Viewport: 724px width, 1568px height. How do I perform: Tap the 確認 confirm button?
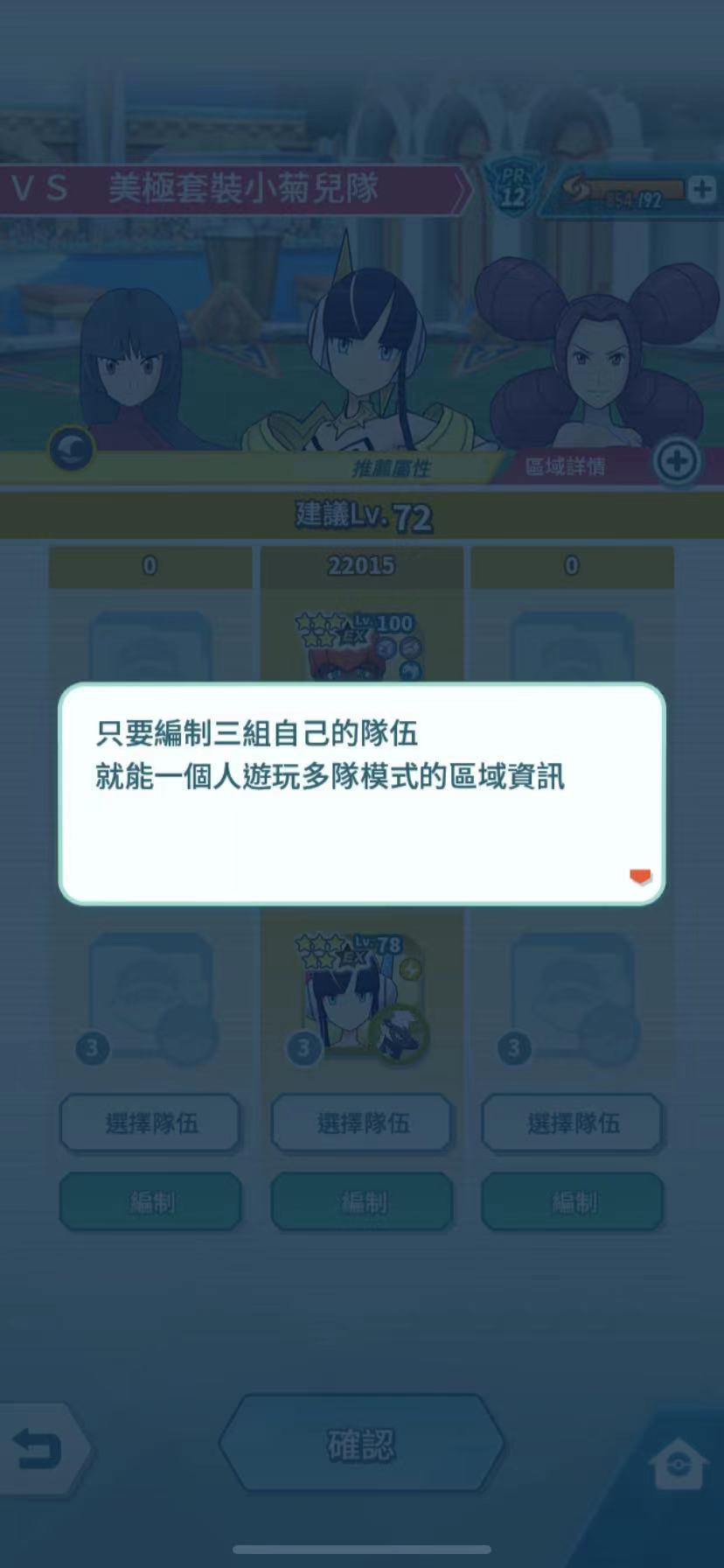pyautogui.click(x=361, y=1445)
